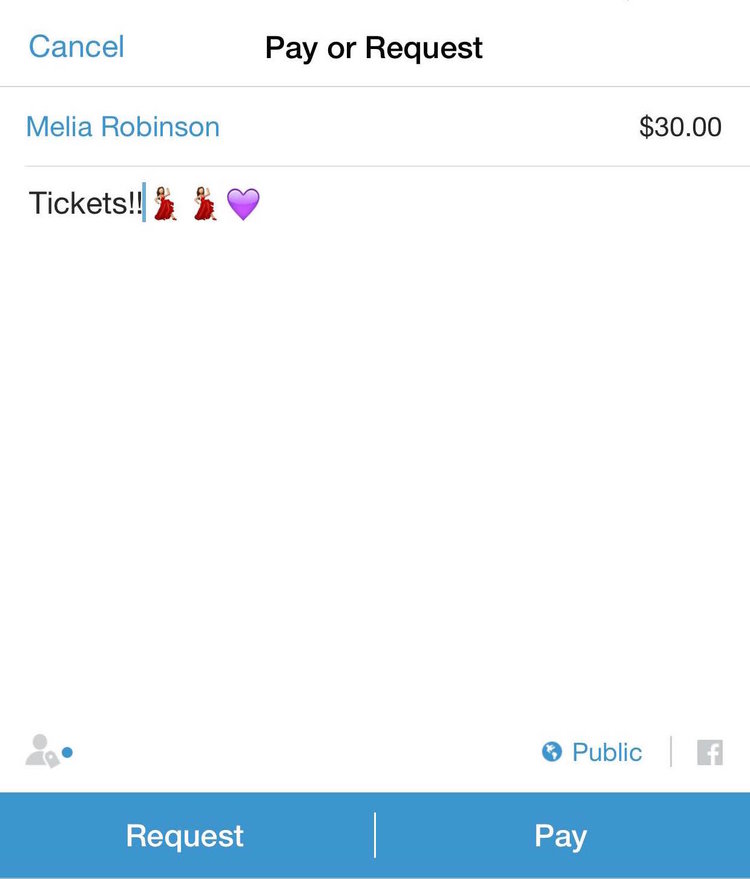This screenshot has height=879, width=750.
Task: Toggle Facebook sharing for this payment
Action: 710,751
